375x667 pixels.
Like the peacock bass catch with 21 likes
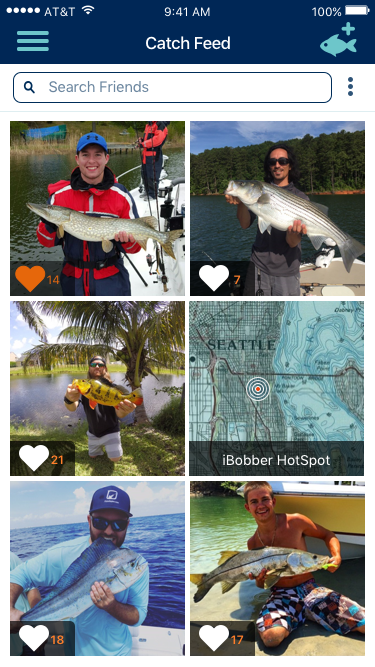(x=34, y=458)
